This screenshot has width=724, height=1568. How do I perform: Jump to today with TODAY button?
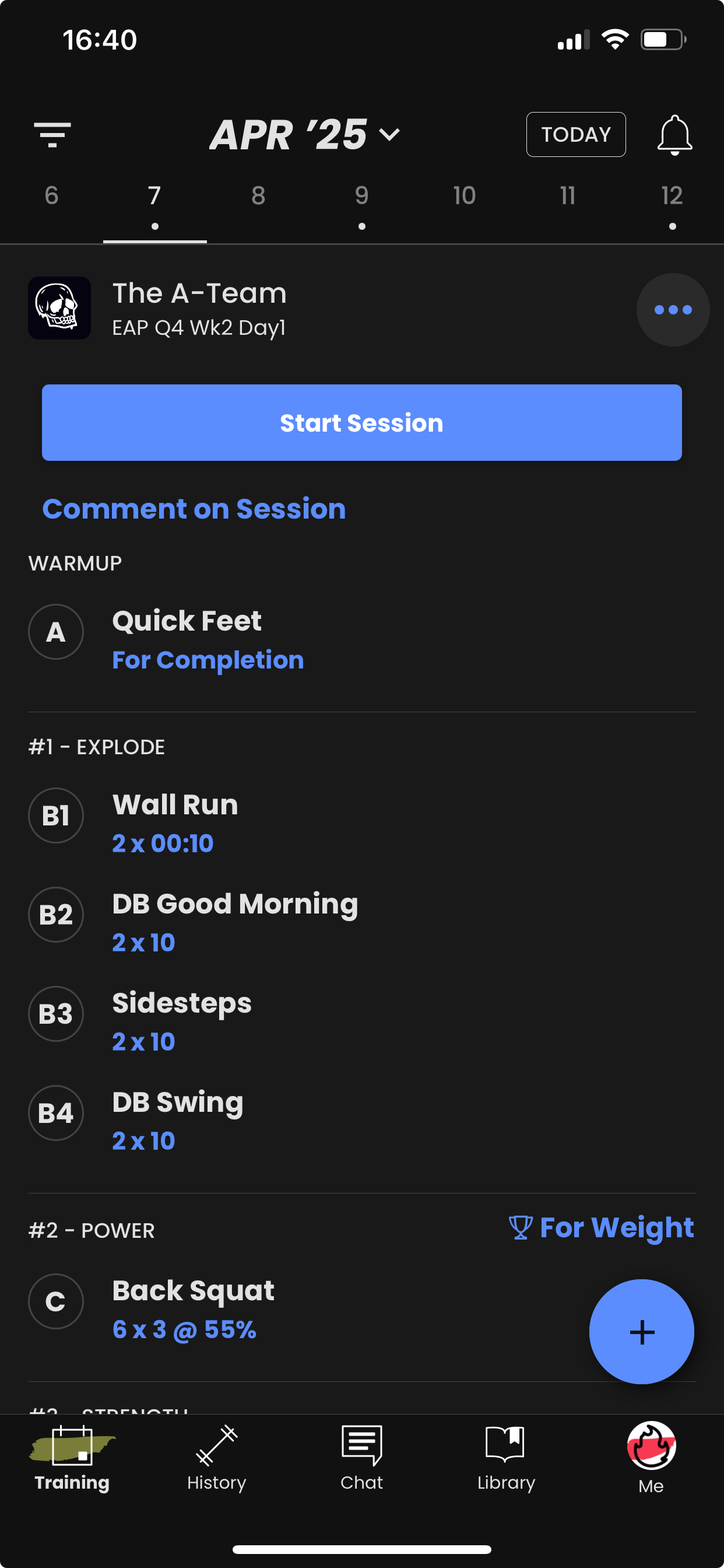[x=575, y=135]
